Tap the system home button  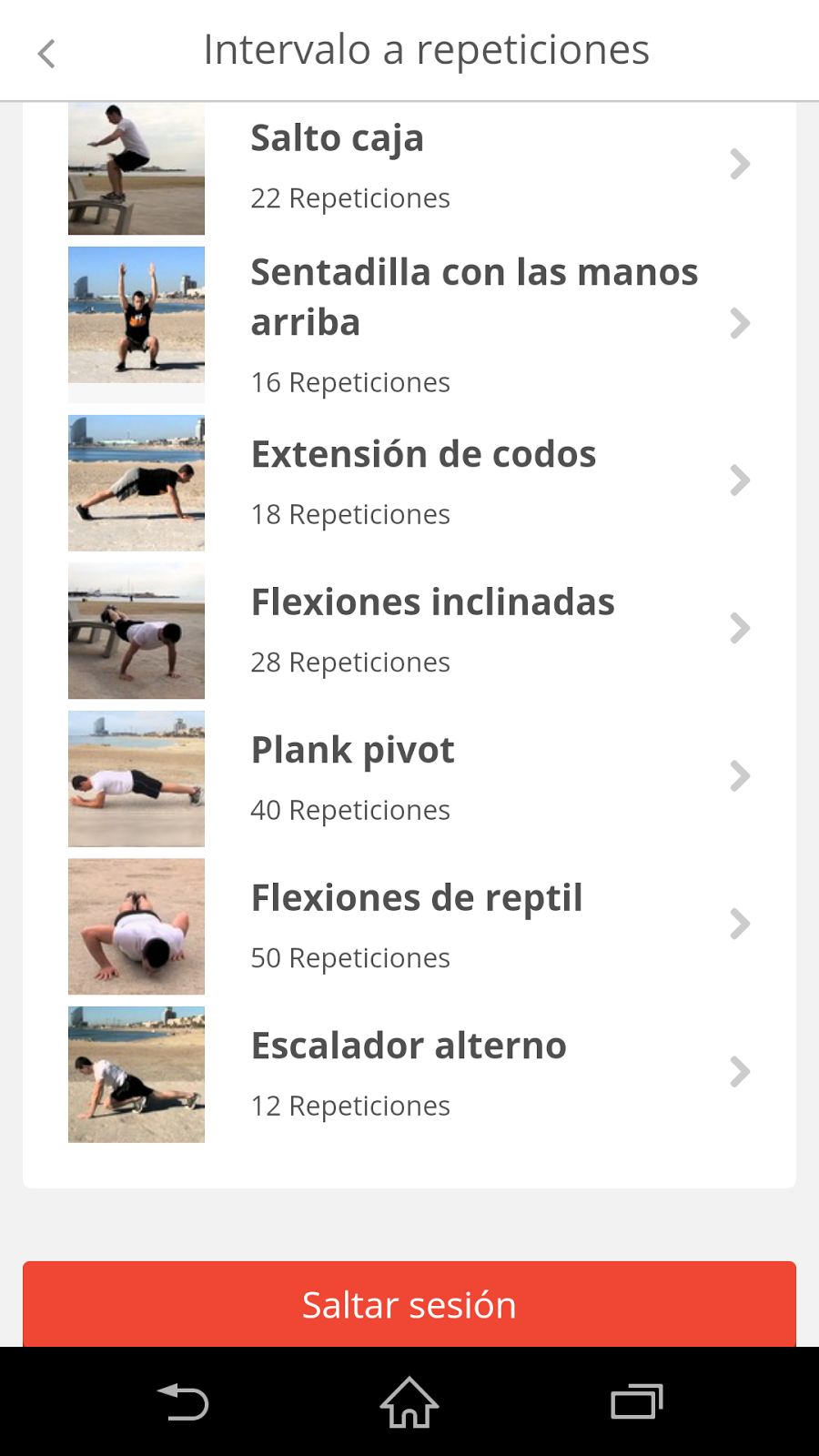[409, 1402]
